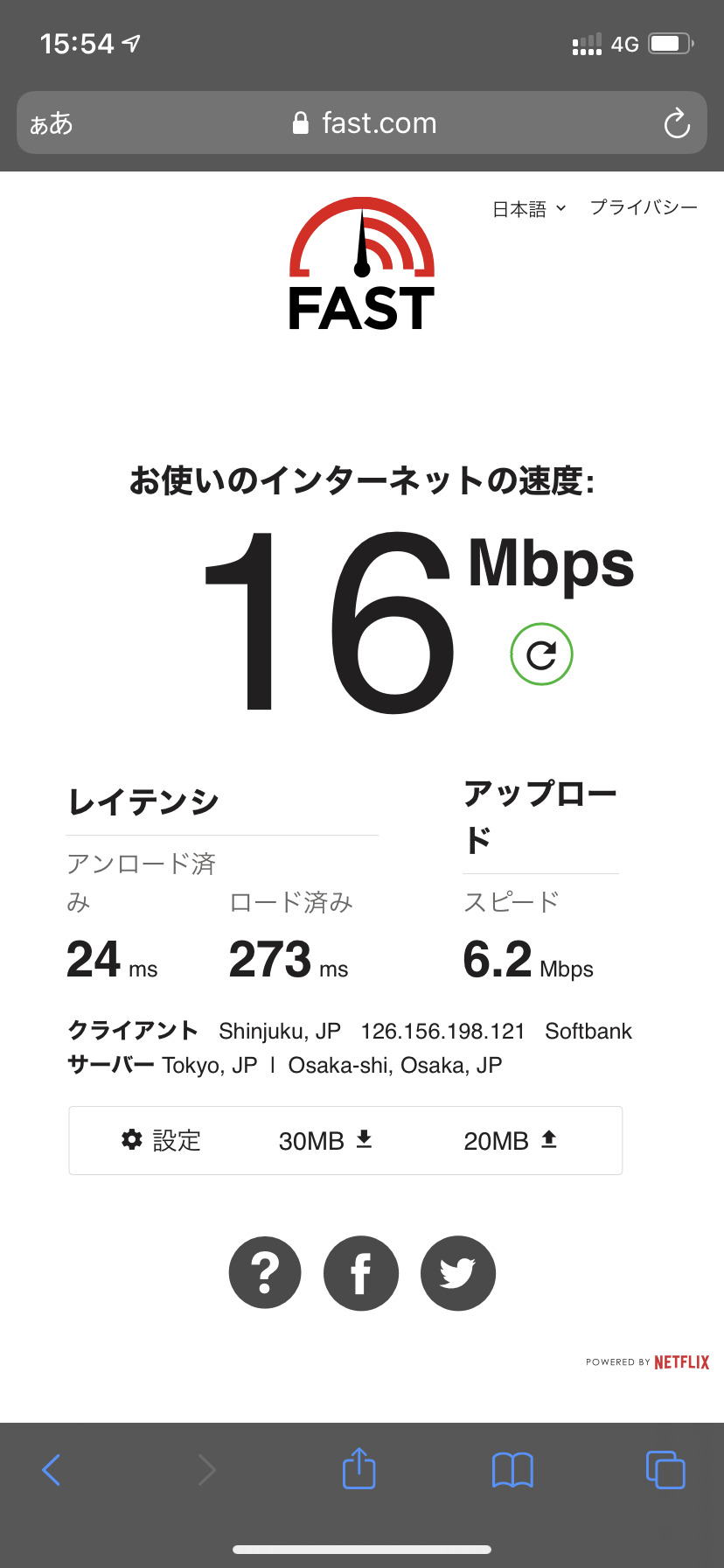Viewport: 724px width, 1568px height.
Task: Share the result on Facebook
Action: (x=361, y=1273)
